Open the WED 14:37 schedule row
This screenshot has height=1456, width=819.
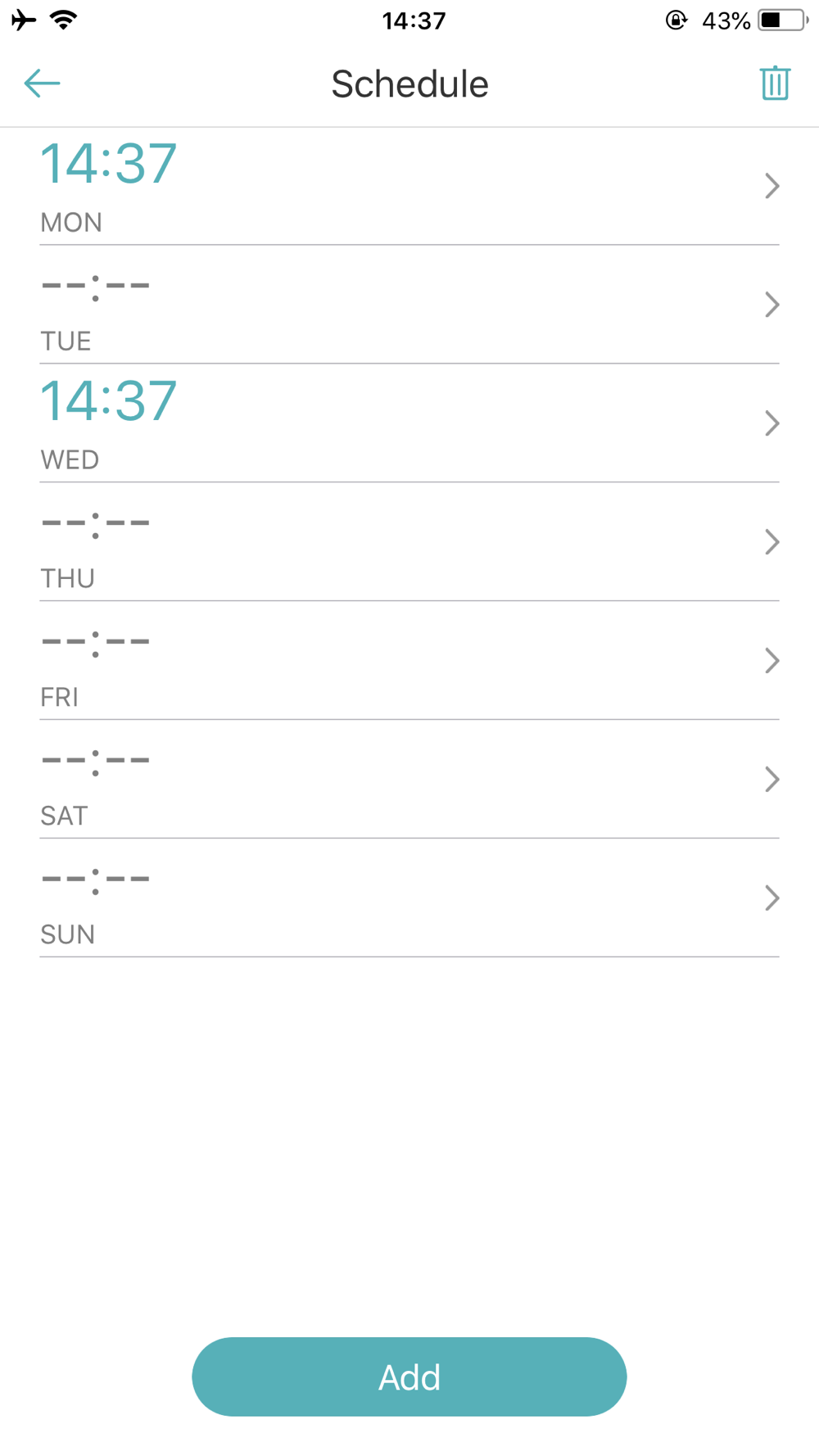(x=409, y=423)
